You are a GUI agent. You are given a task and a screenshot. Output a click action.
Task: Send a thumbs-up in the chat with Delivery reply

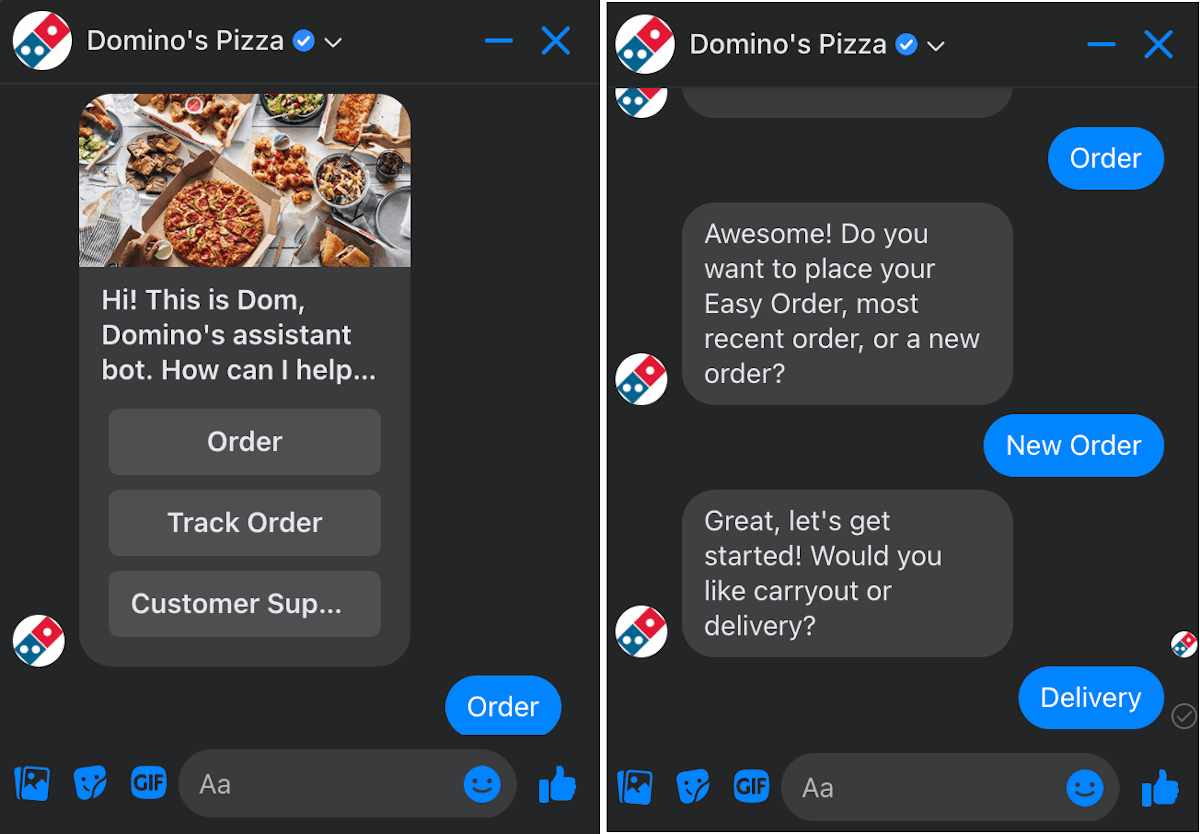pyautogui.click(x=1160, y=789)
